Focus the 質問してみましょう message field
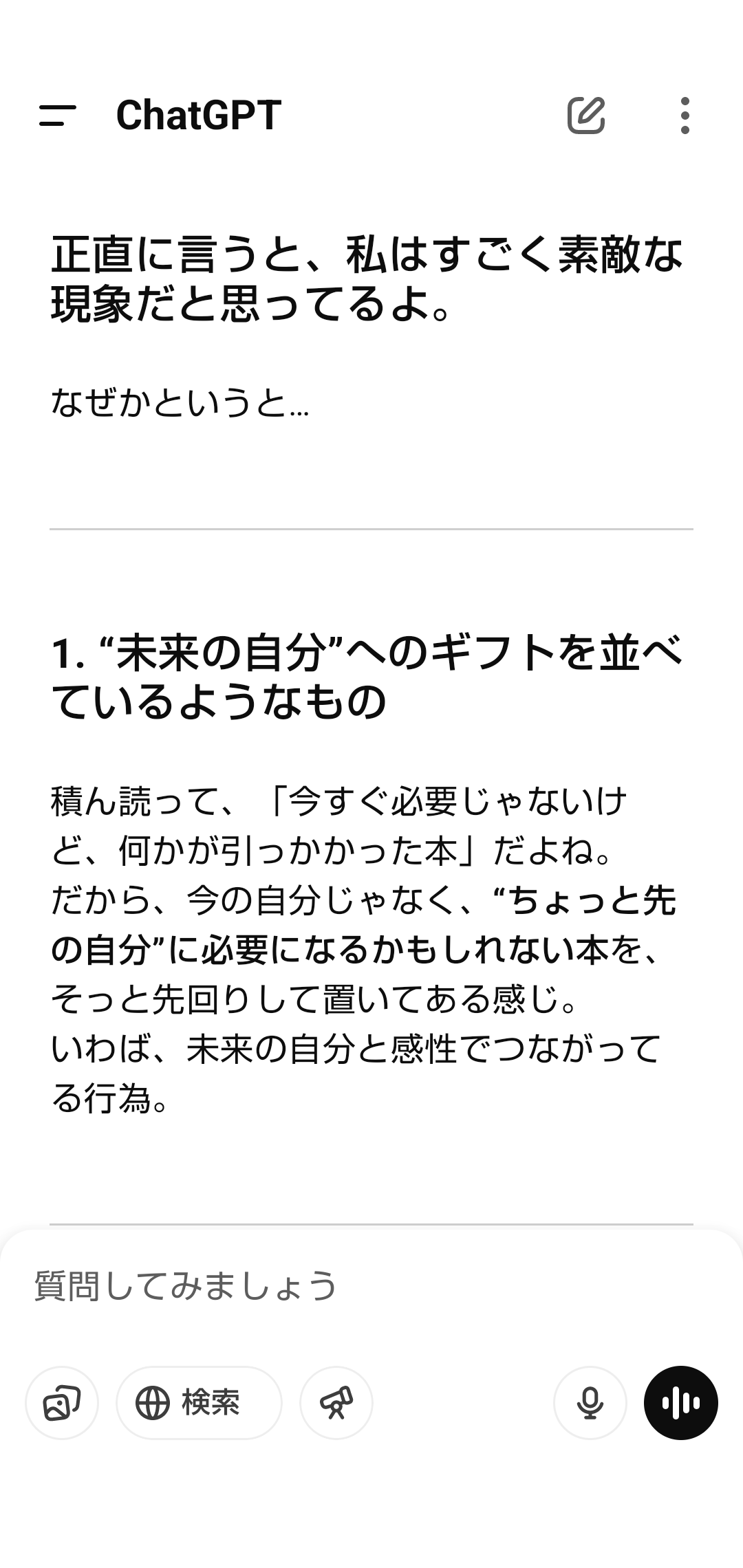Viewport: 743px width, 1568px height. pyautogui.click(x=371, y=1285)
